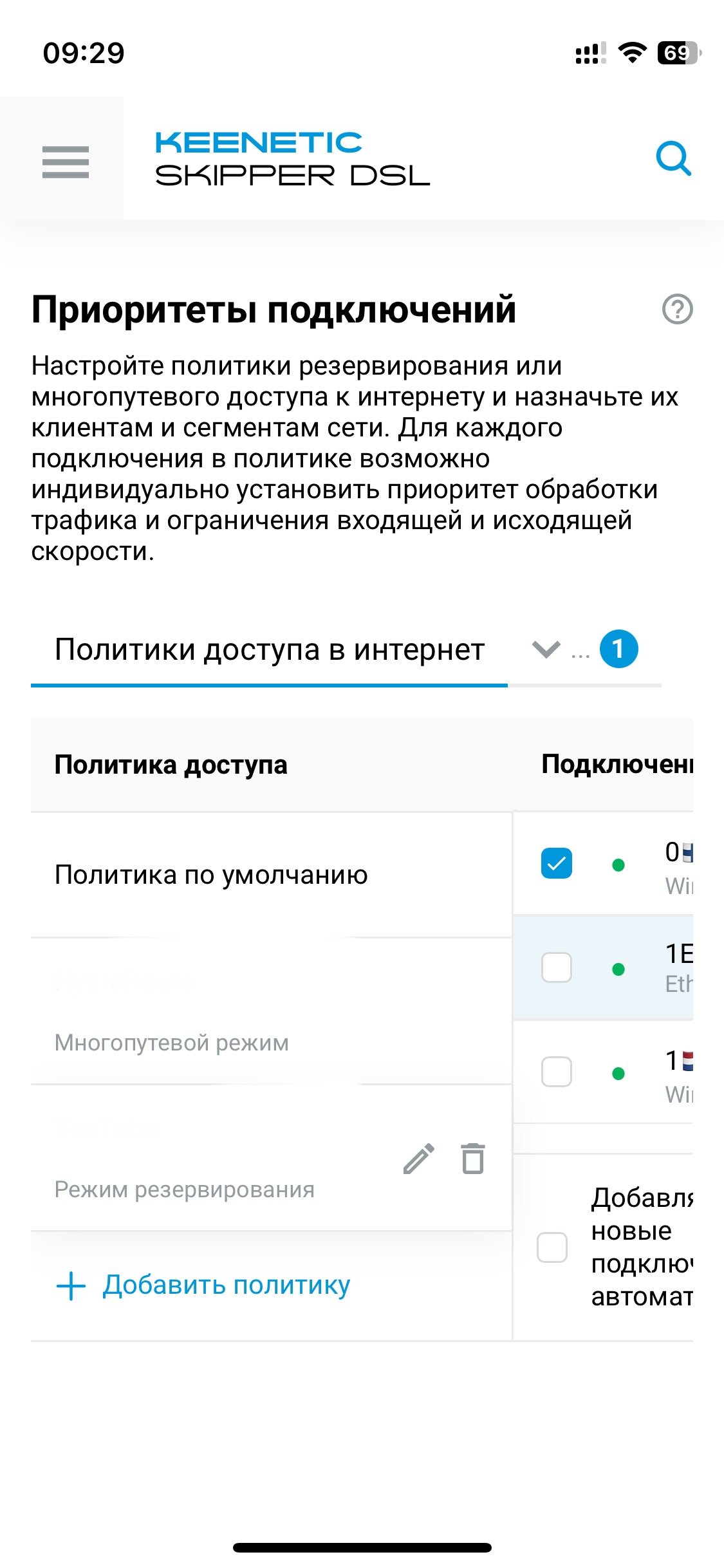Check the Ethernet connection checkbox
The image size is (724, 1568).
[557, 968]
